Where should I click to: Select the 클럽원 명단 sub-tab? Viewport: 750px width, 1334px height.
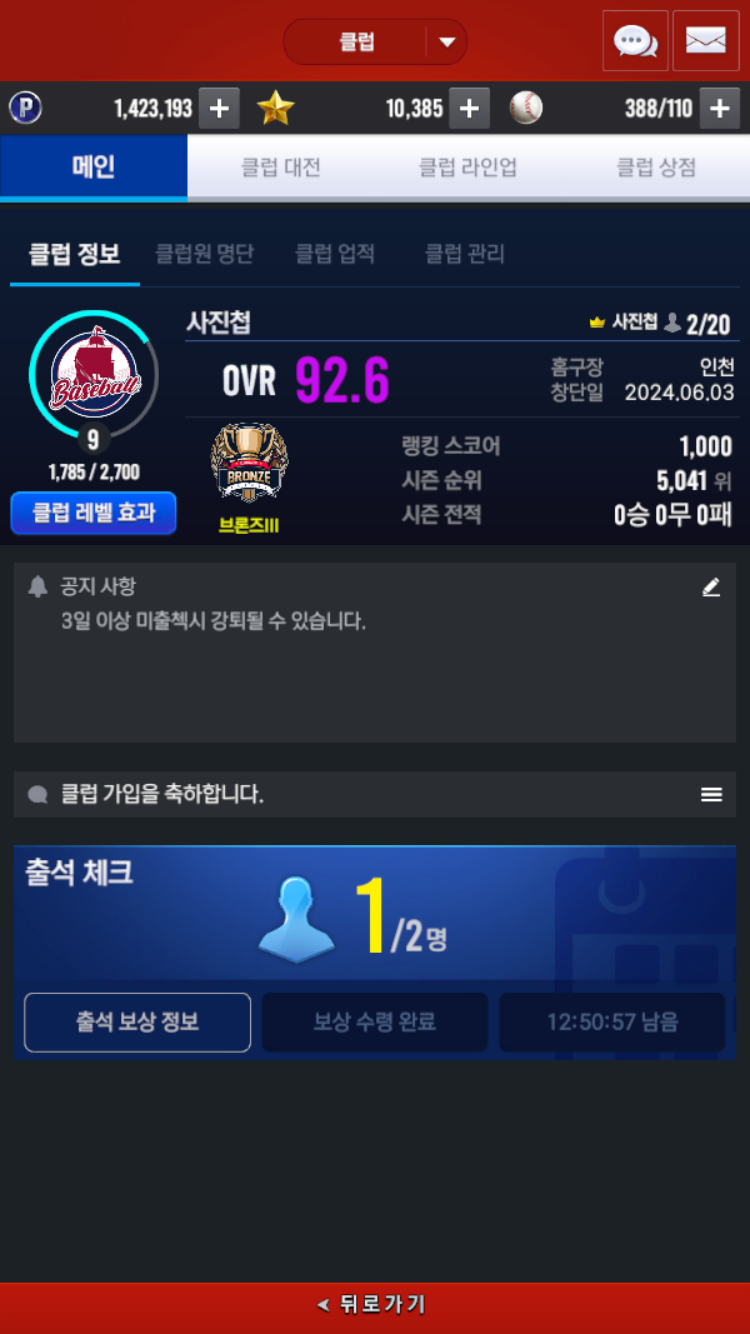click(x=204, y=254)
